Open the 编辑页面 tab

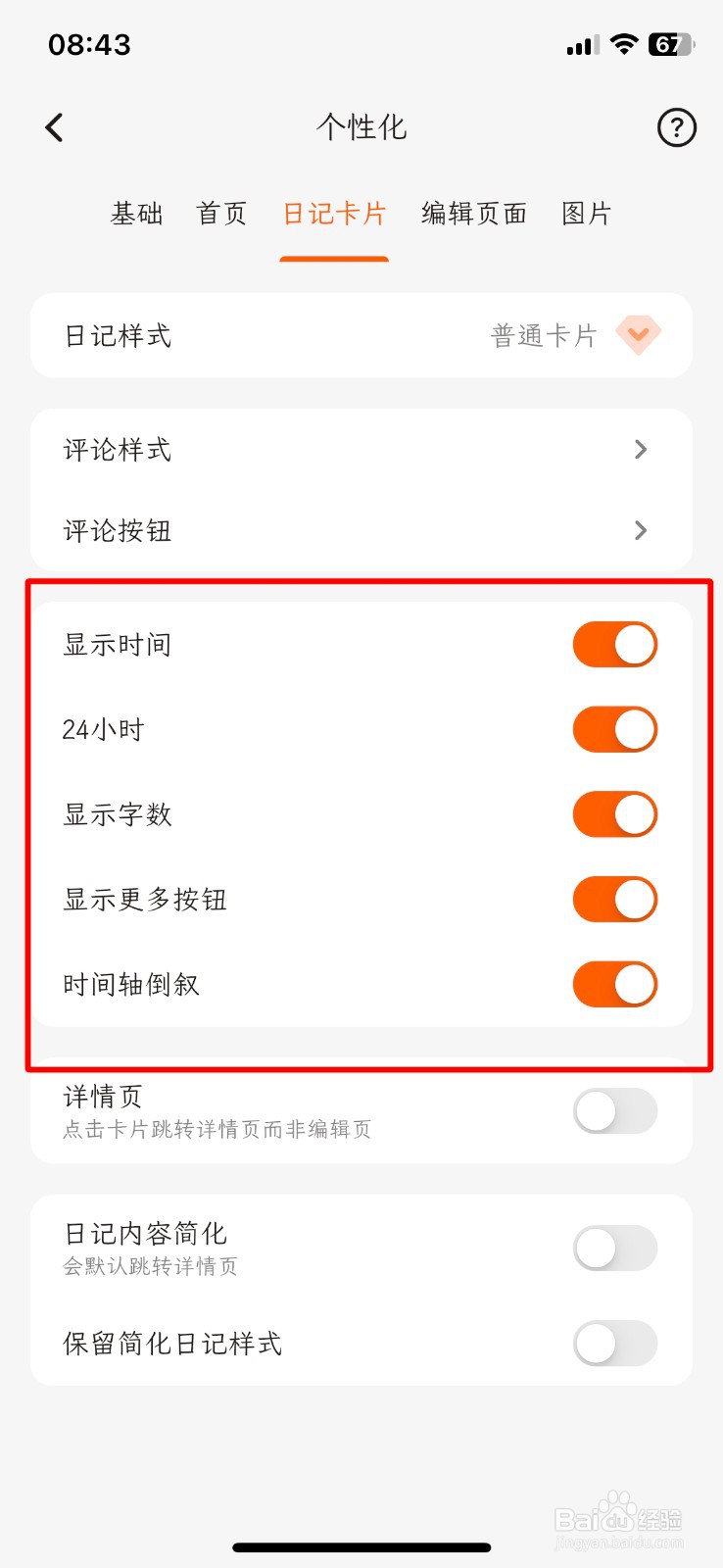(x=473, y=214)
